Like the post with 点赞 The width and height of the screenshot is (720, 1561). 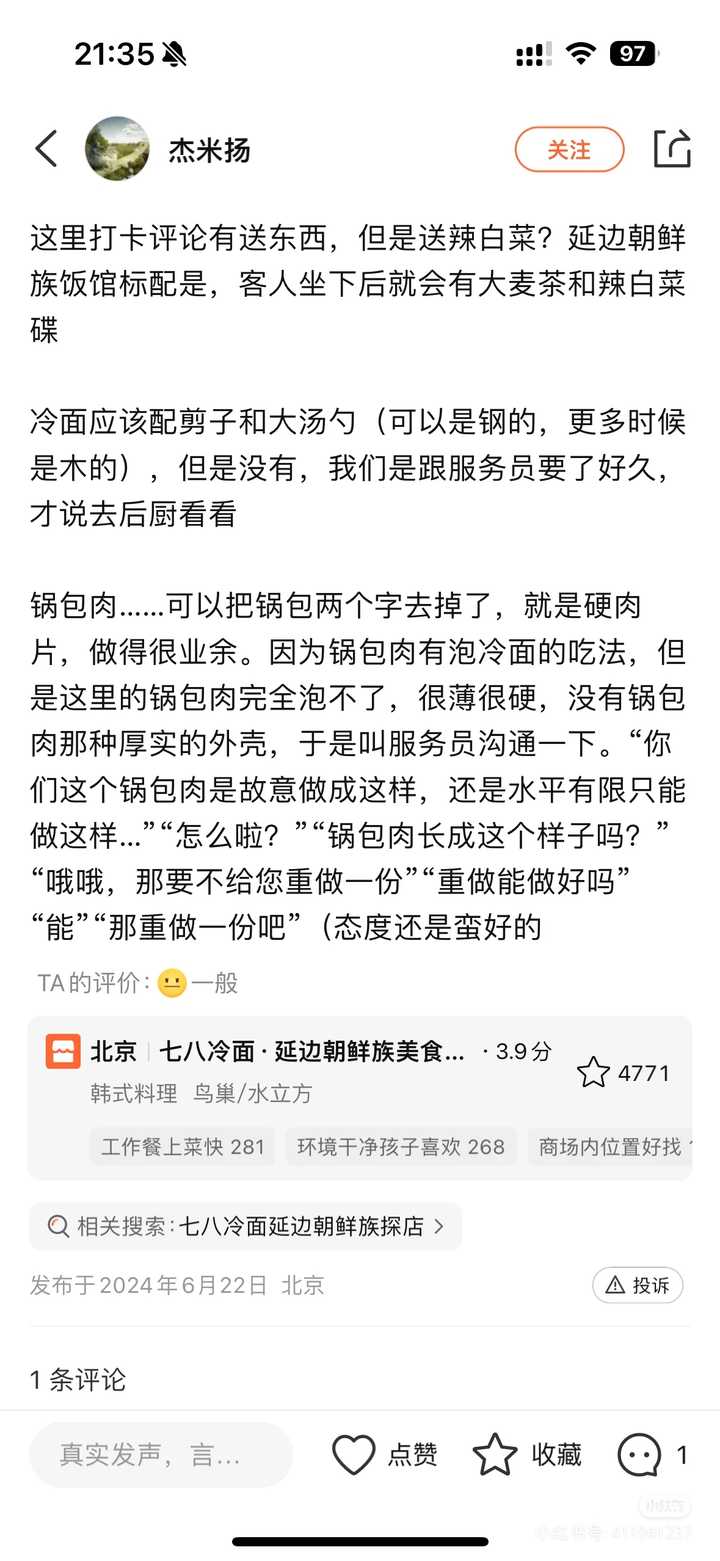pos(385,1454)
